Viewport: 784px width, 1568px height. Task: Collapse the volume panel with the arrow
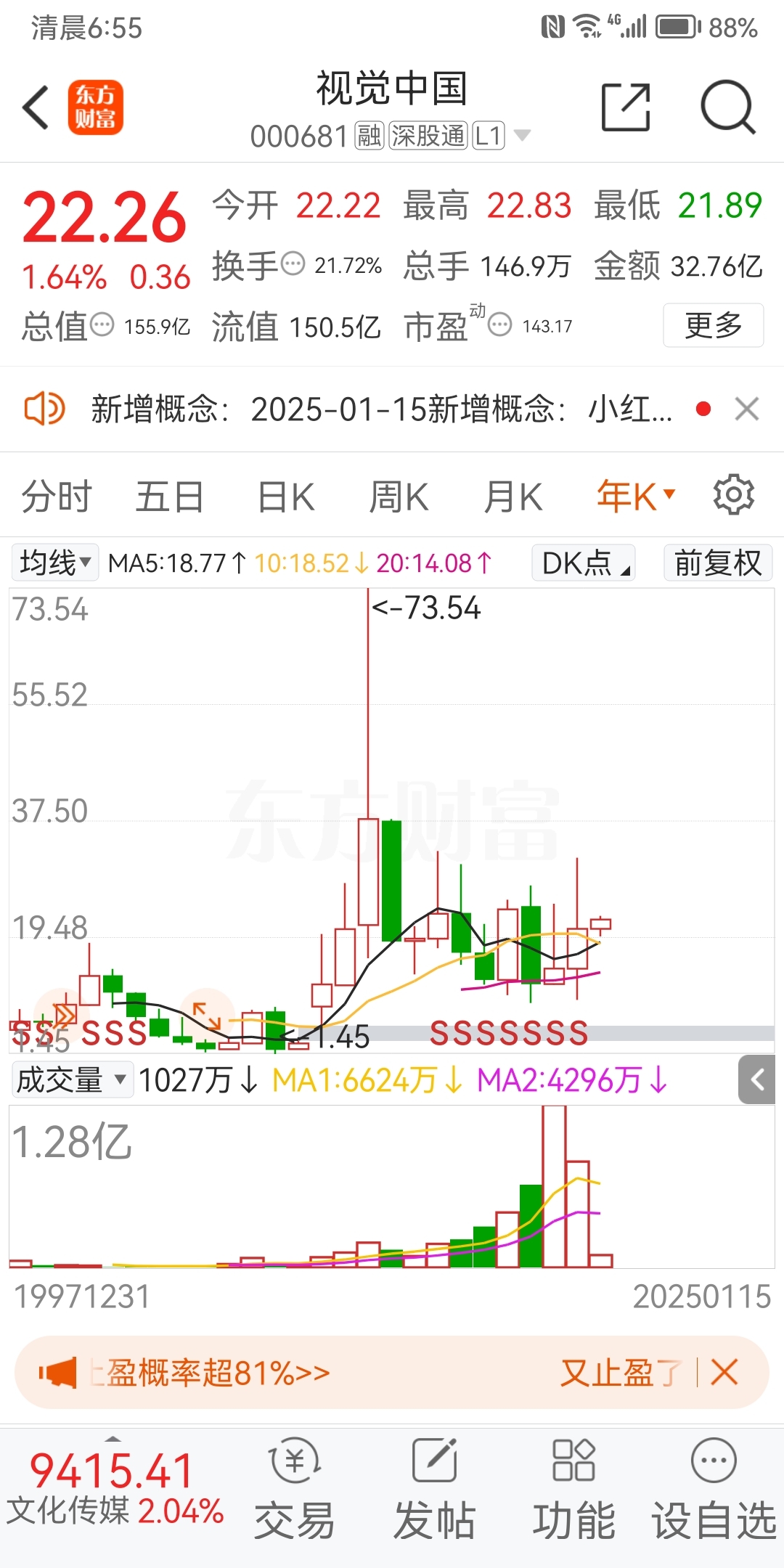758,1081
